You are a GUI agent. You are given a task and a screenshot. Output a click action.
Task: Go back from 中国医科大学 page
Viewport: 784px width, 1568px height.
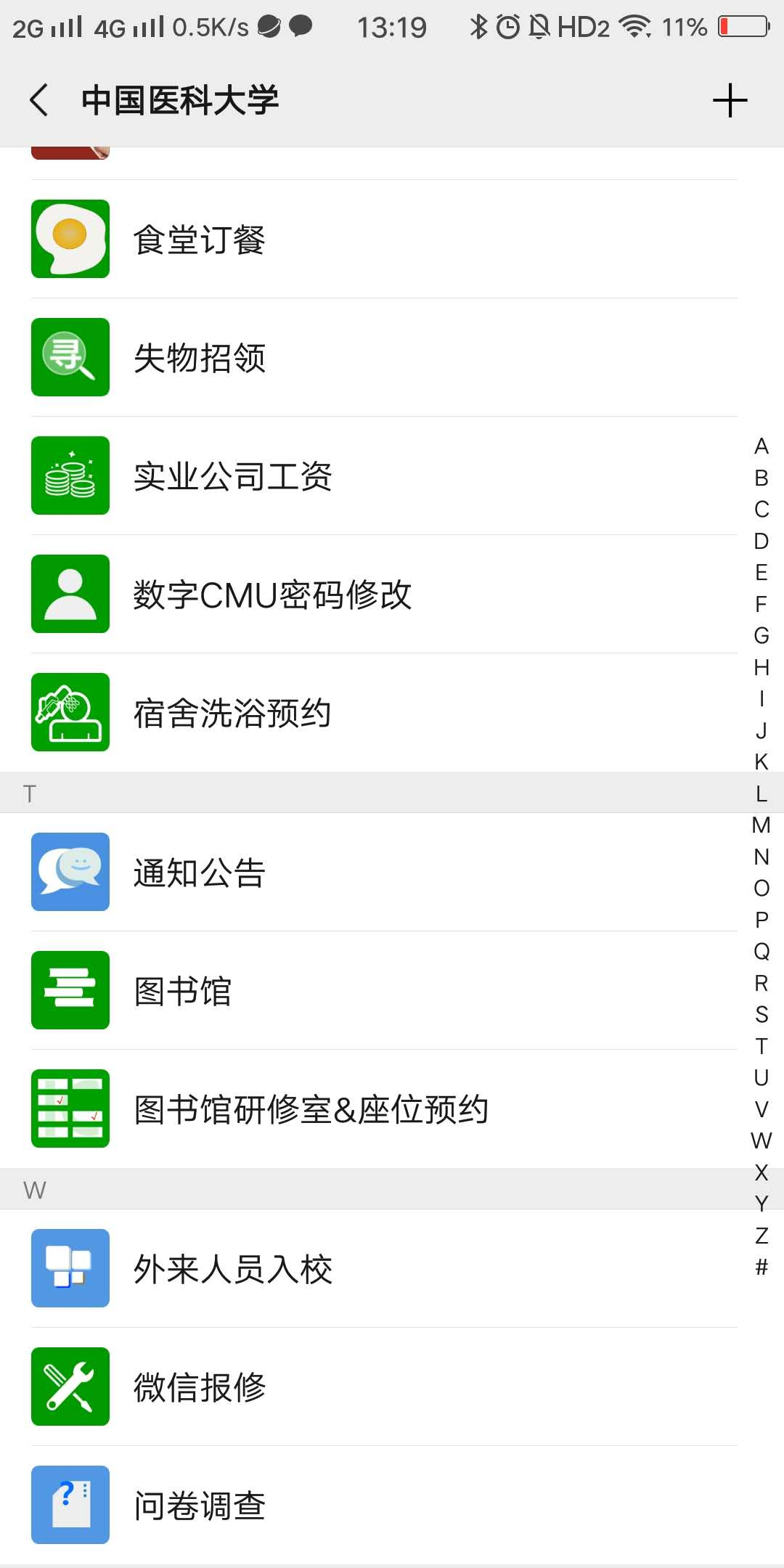click(x=39, y=100)
